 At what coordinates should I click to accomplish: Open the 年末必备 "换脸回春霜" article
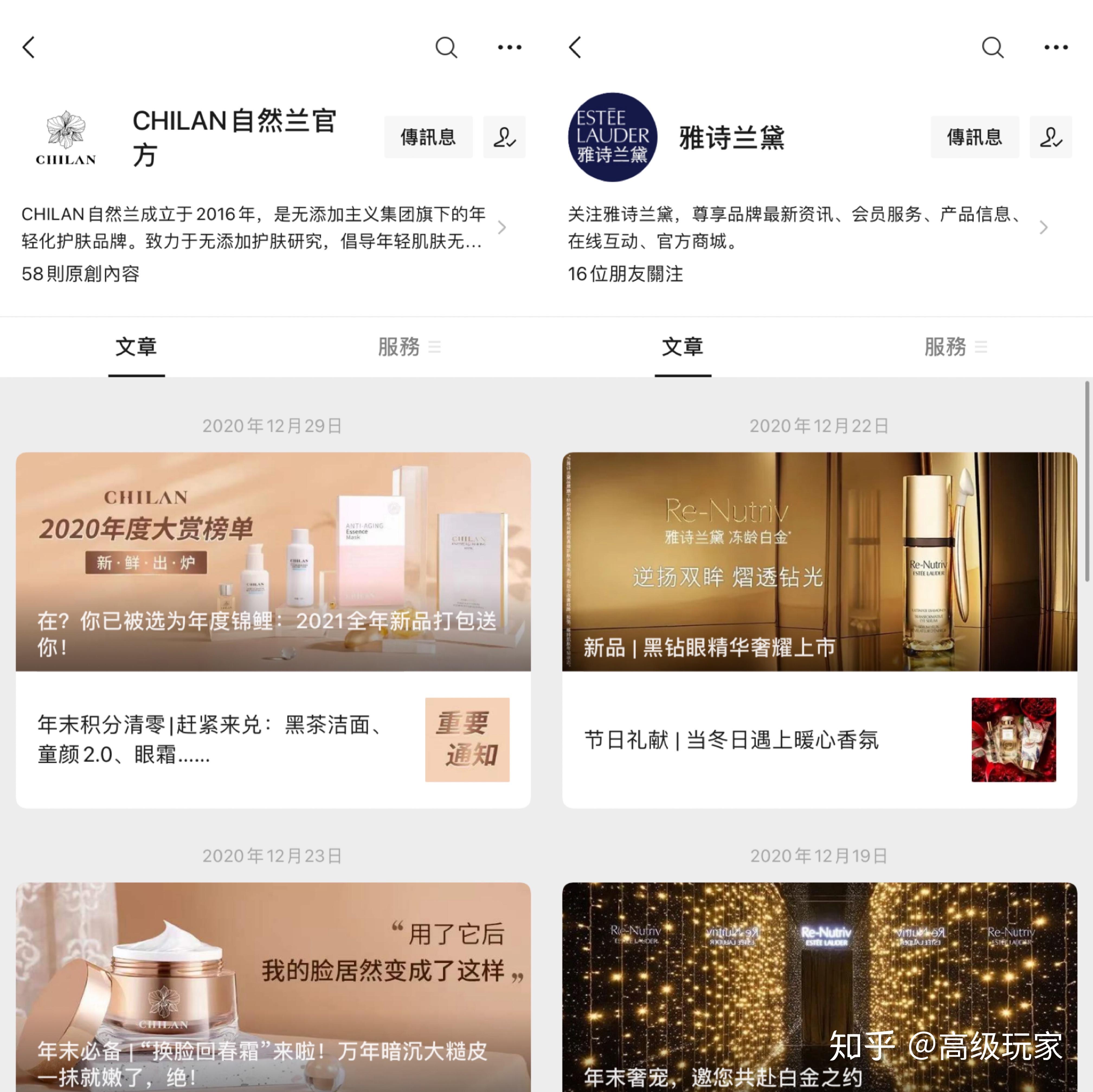point(273,987)
